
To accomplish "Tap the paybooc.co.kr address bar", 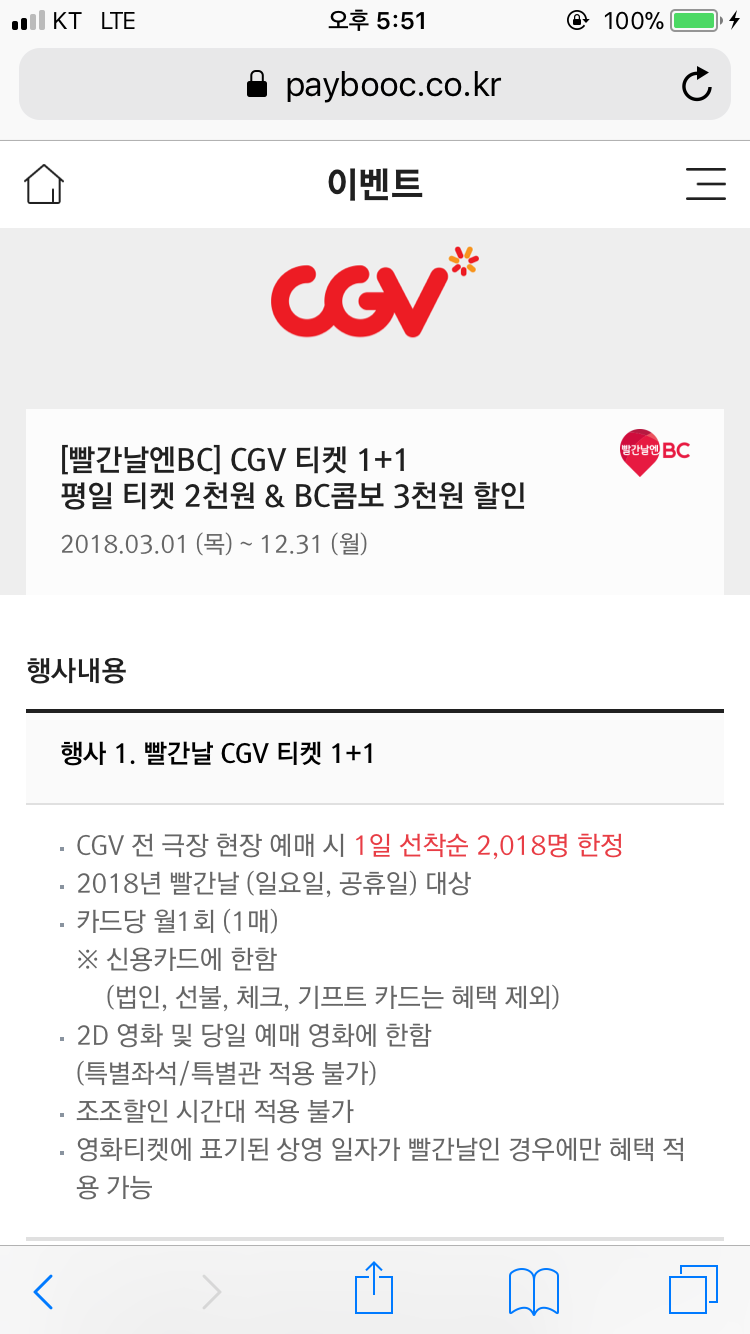I will point(374,85).
